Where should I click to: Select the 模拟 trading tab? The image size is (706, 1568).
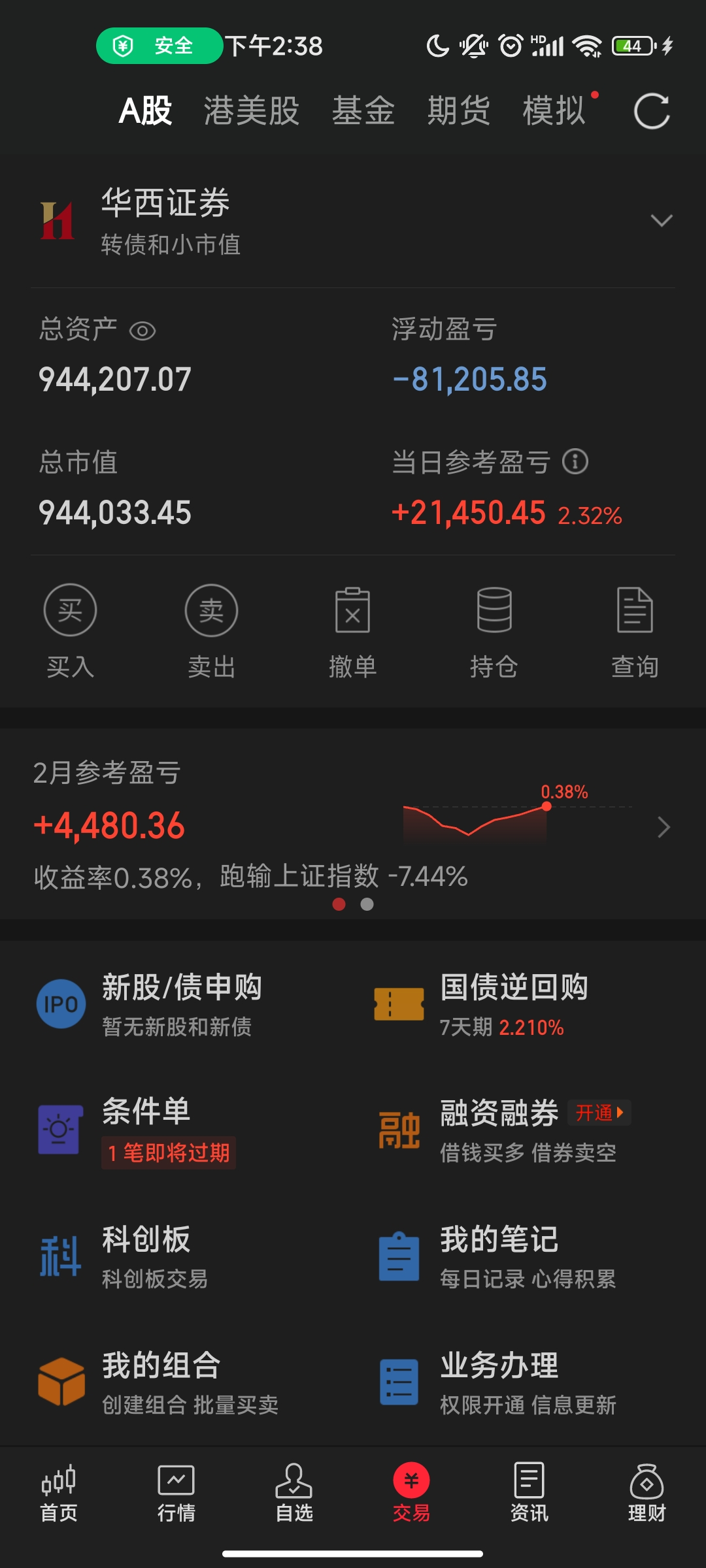click(x=554, y=110)
